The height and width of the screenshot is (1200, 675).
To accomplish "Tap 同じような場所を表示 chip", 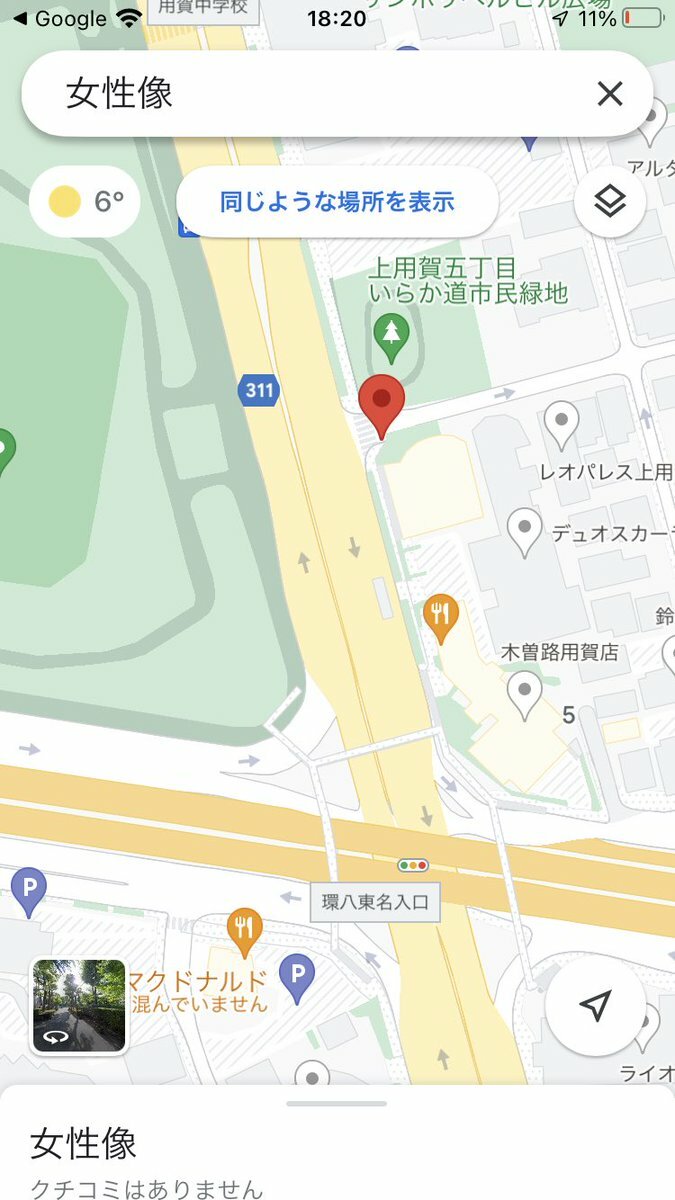I will coord(337,202).
